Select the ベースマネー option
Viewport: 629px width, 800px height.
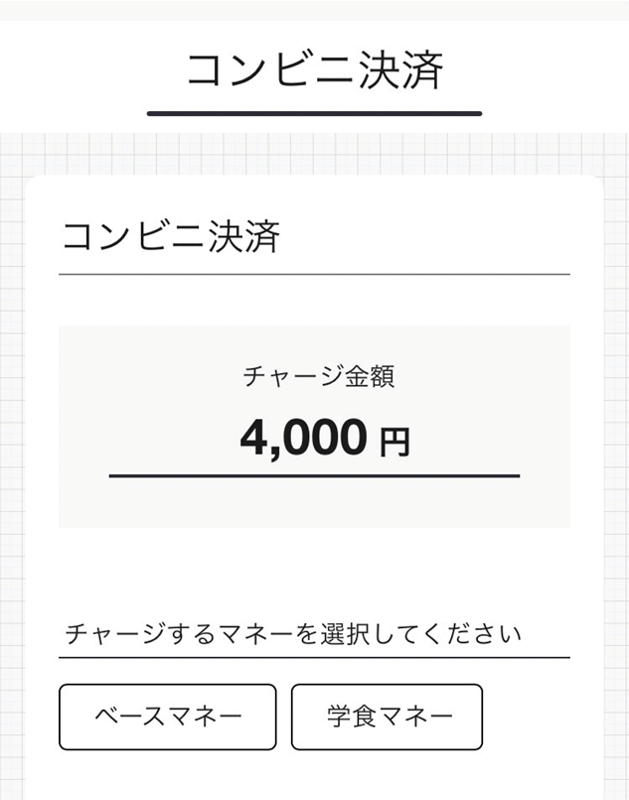(x=167, y=717)
